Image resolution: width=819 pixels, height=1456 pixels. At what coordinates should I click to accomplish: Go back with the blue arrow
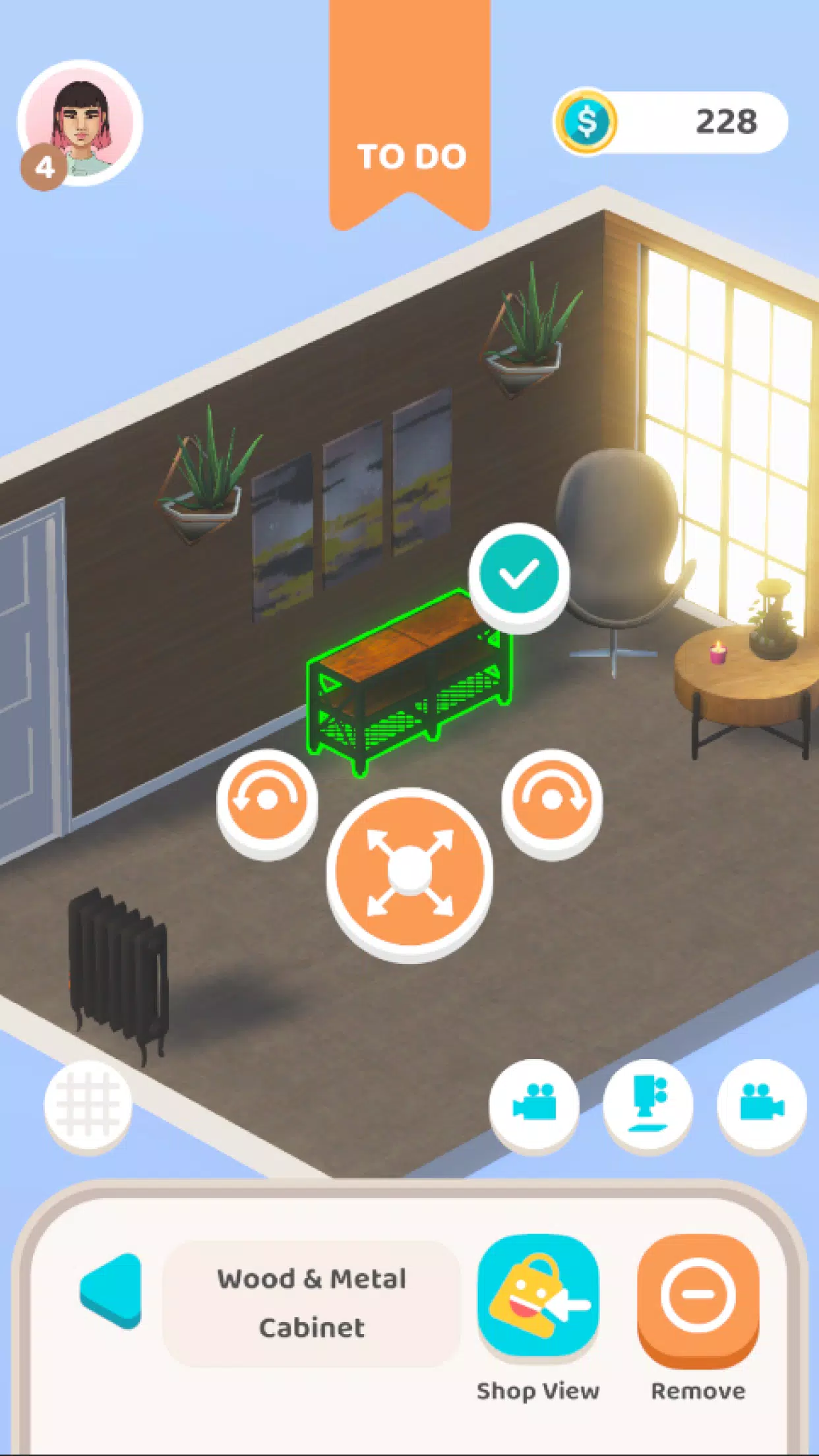coord(113,1291)
